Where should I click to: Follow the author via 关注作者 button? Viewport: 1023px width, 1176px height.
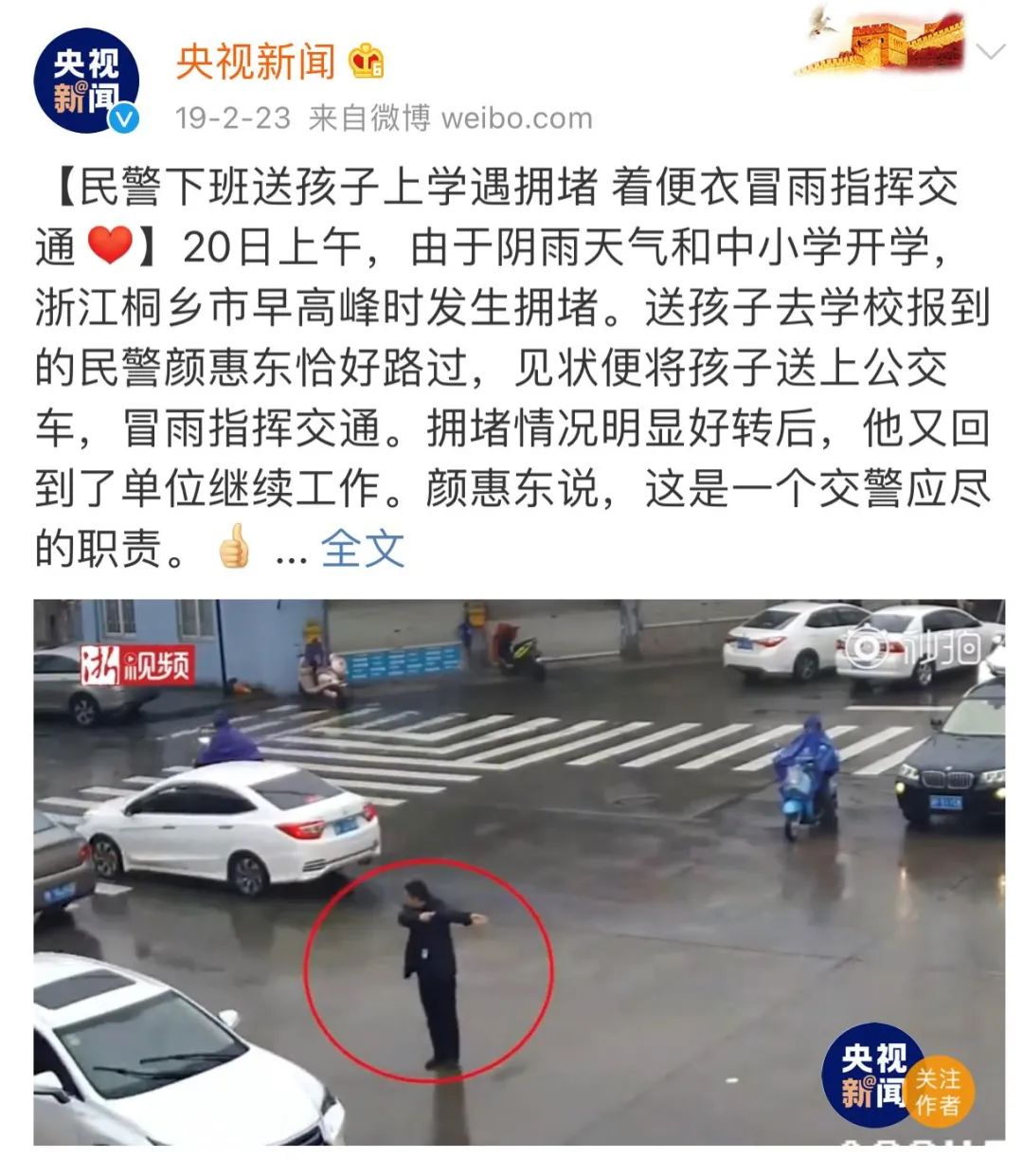tap(937, 1092)
